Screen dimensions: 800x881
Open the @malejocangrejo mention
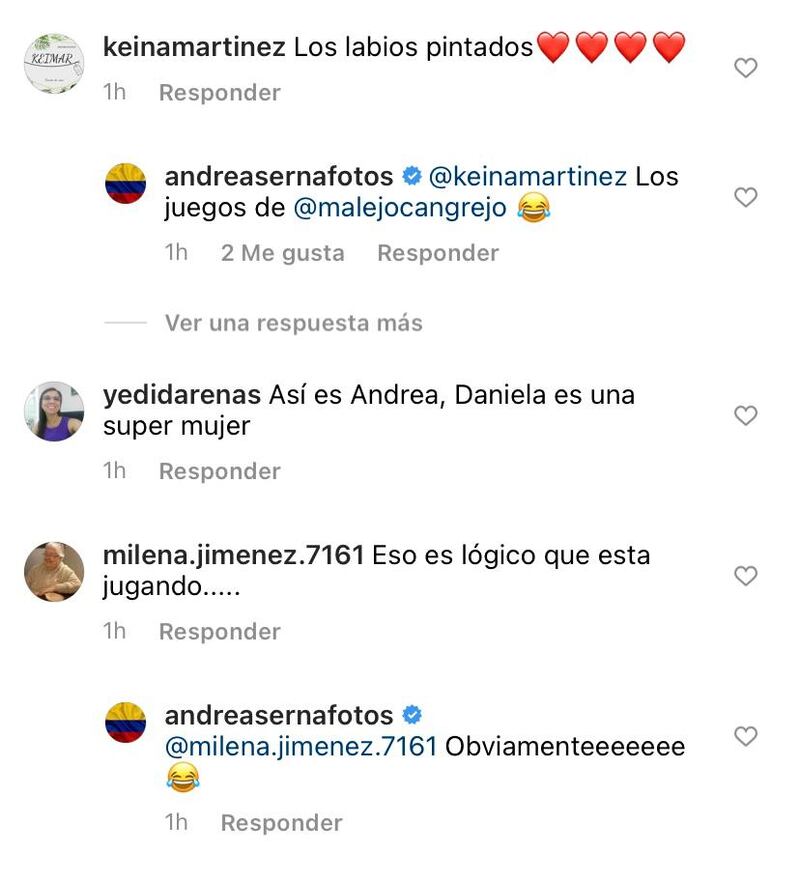tap(400, 209)
